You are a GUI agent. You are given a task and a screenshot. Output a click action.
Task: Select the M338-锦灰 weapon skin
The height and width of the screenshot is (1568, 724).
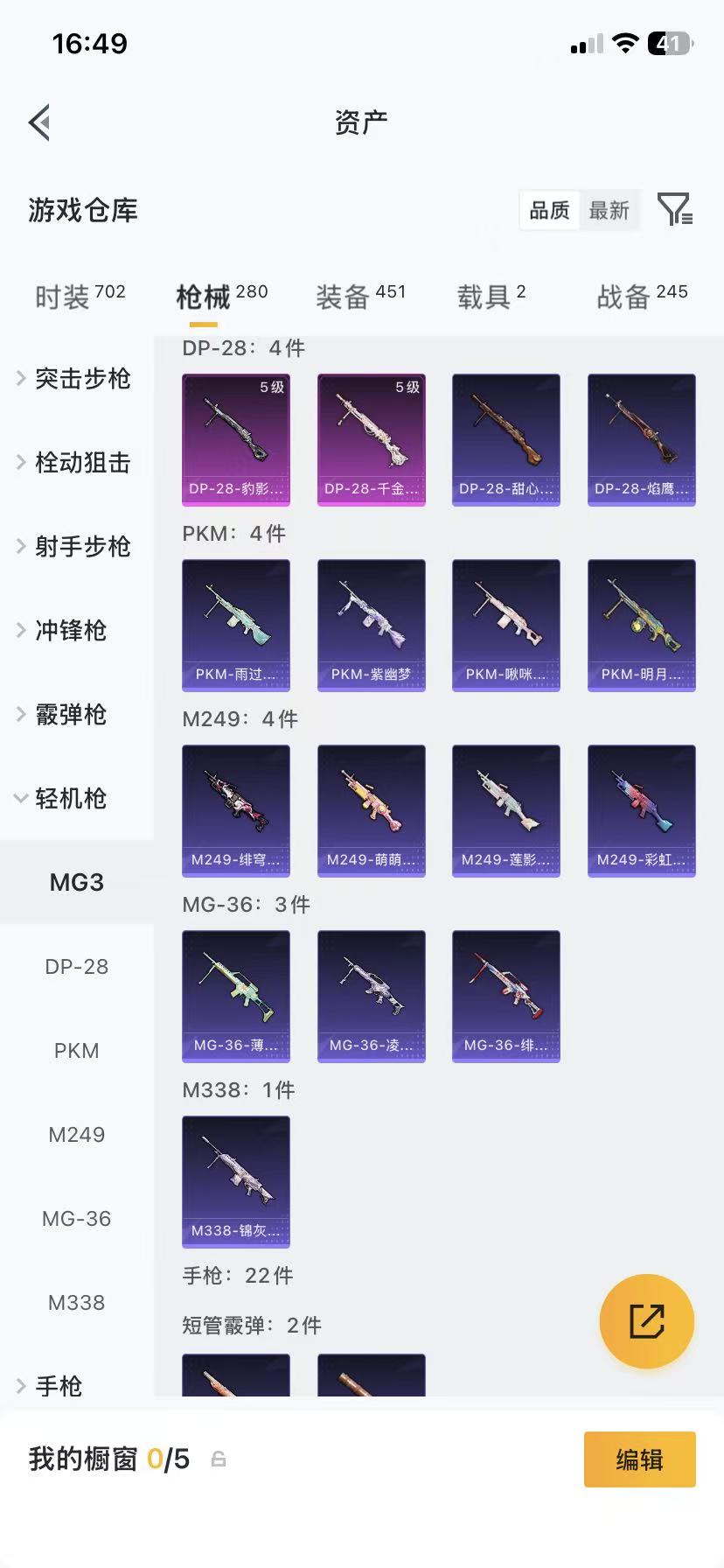[x=236, y=1181]
